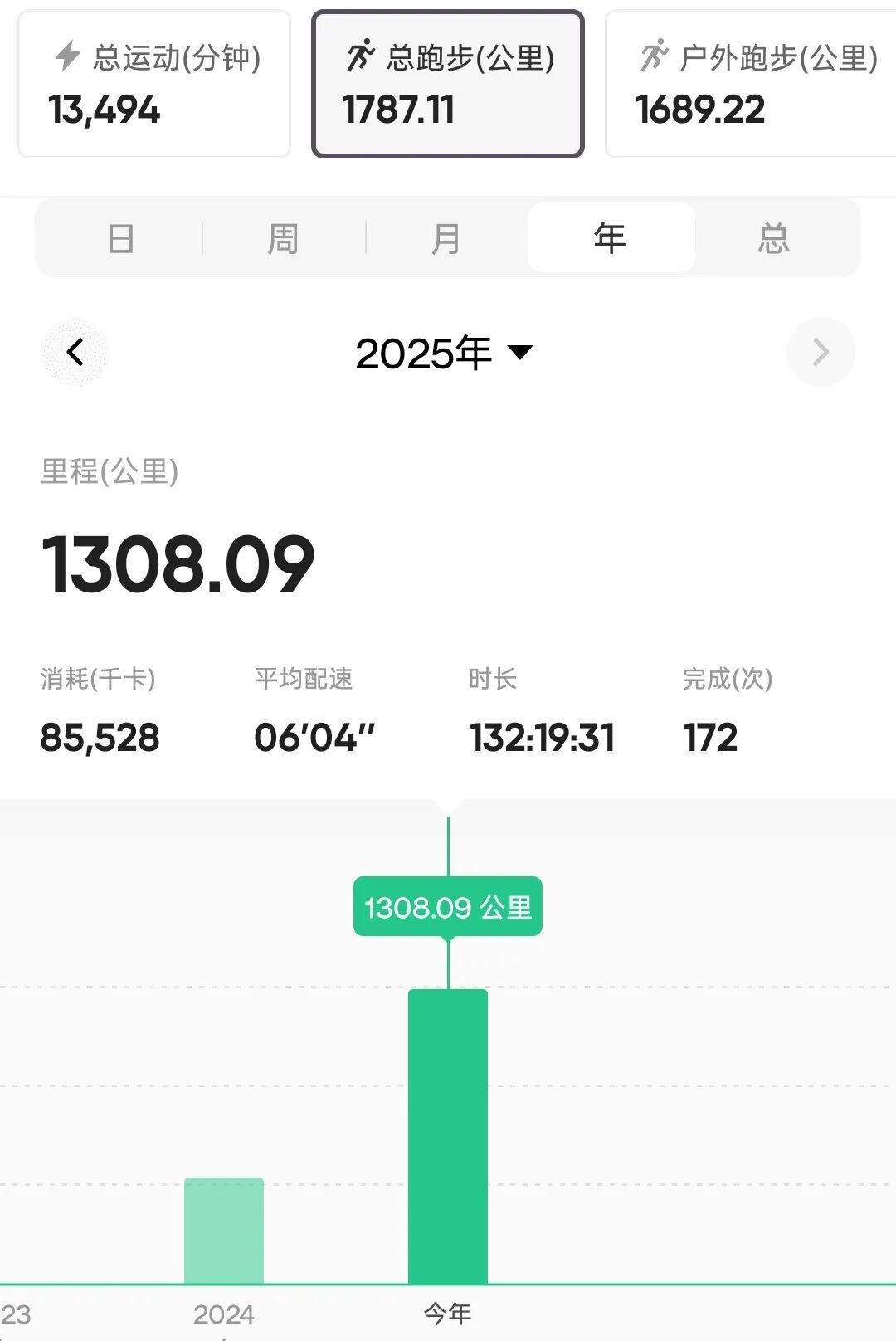The image size is (896, 1341).
Task: Select the 月 view tab
Action: [446, 237]
